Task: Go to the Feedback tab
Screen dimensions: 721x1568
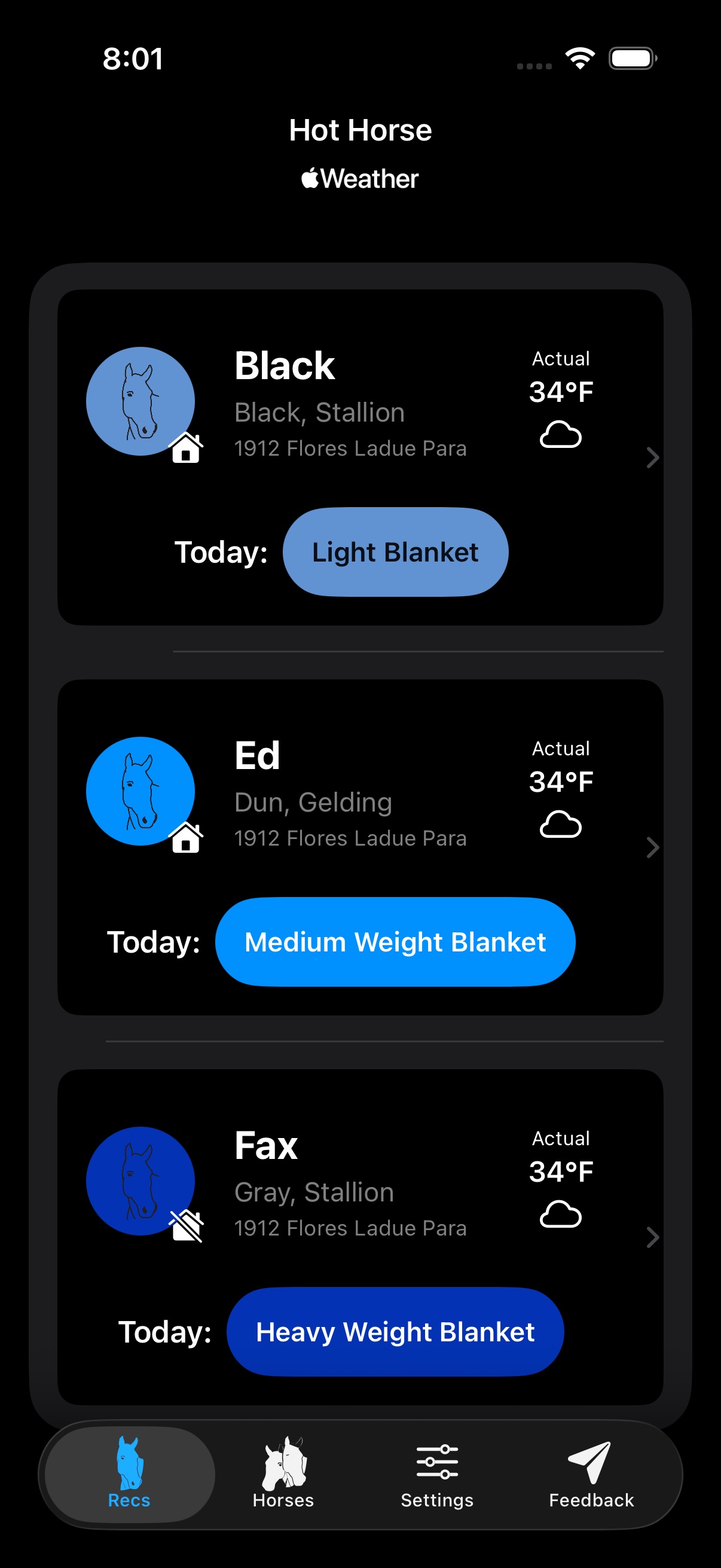Action: pos(591,1474)
